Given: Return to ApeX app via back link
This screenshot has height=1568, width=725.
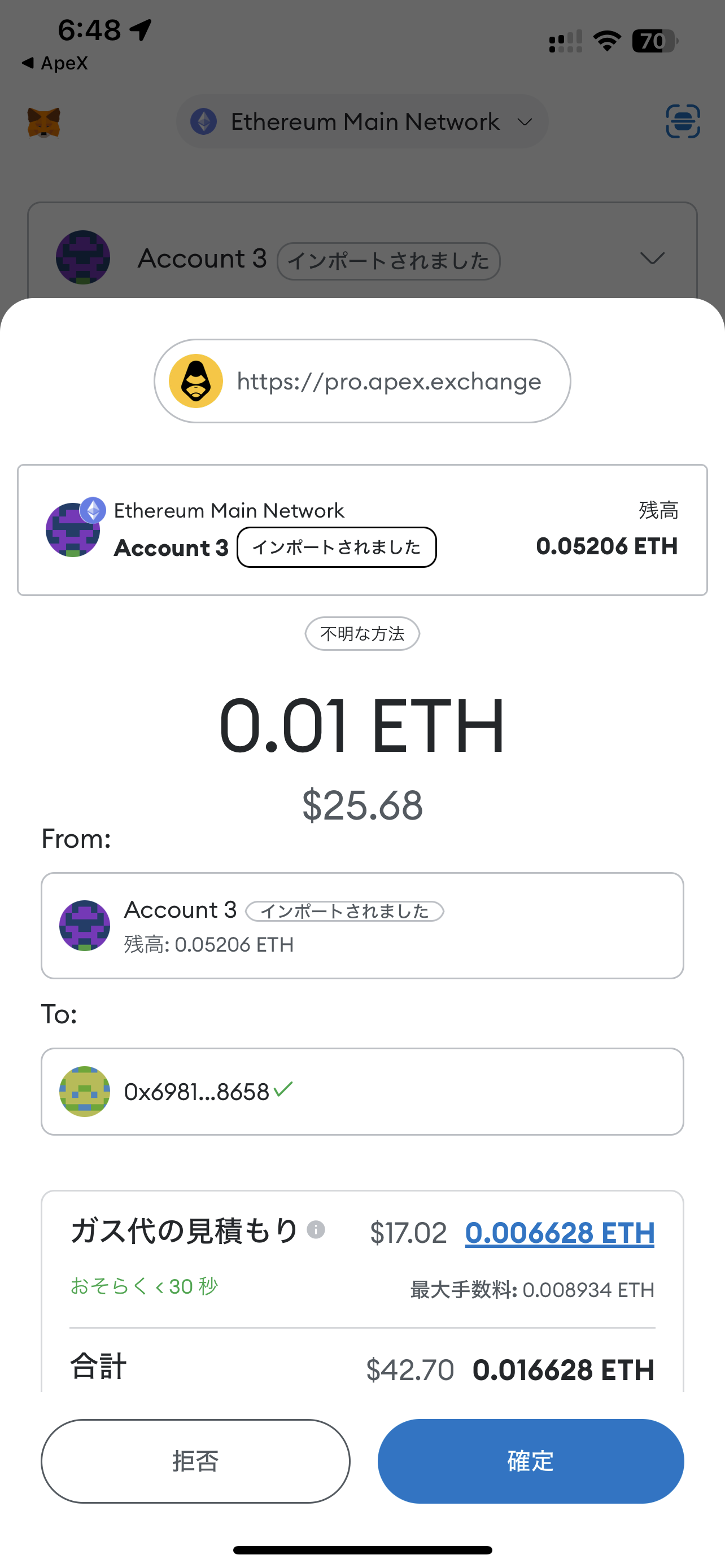Looking at the screenshot, I should click(x=55, y=63).
